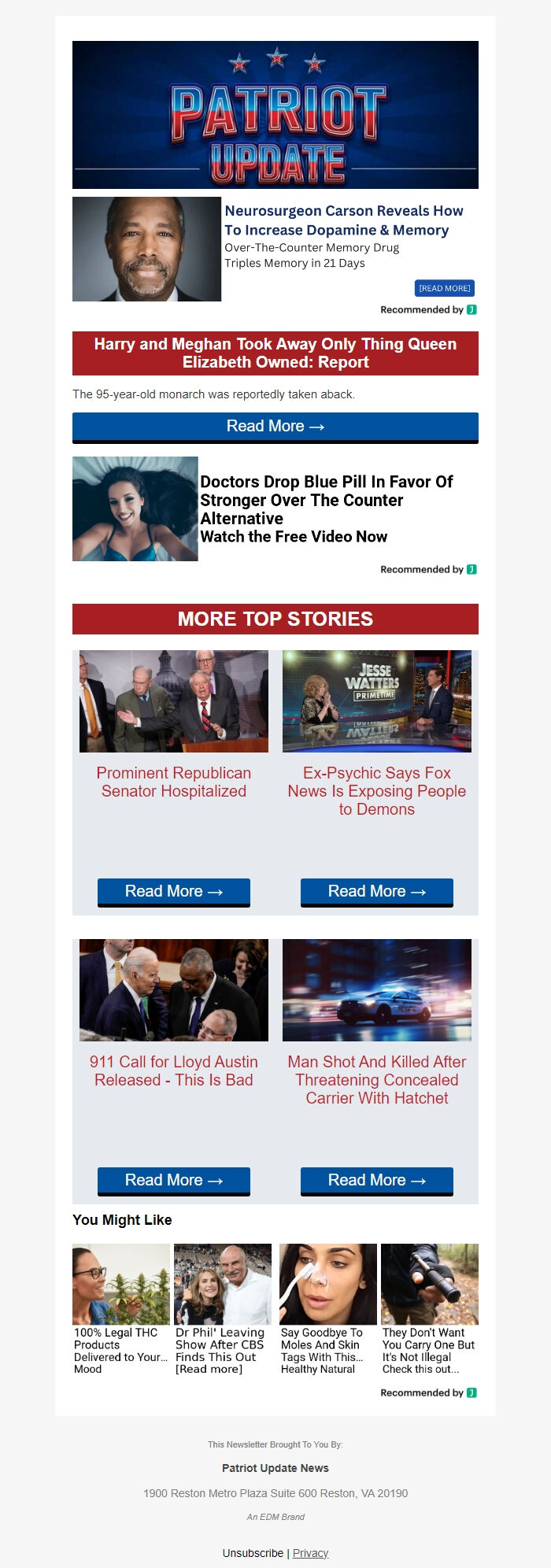
Task: Unsubscribe from this newsletter
Action: point(253,1553)
